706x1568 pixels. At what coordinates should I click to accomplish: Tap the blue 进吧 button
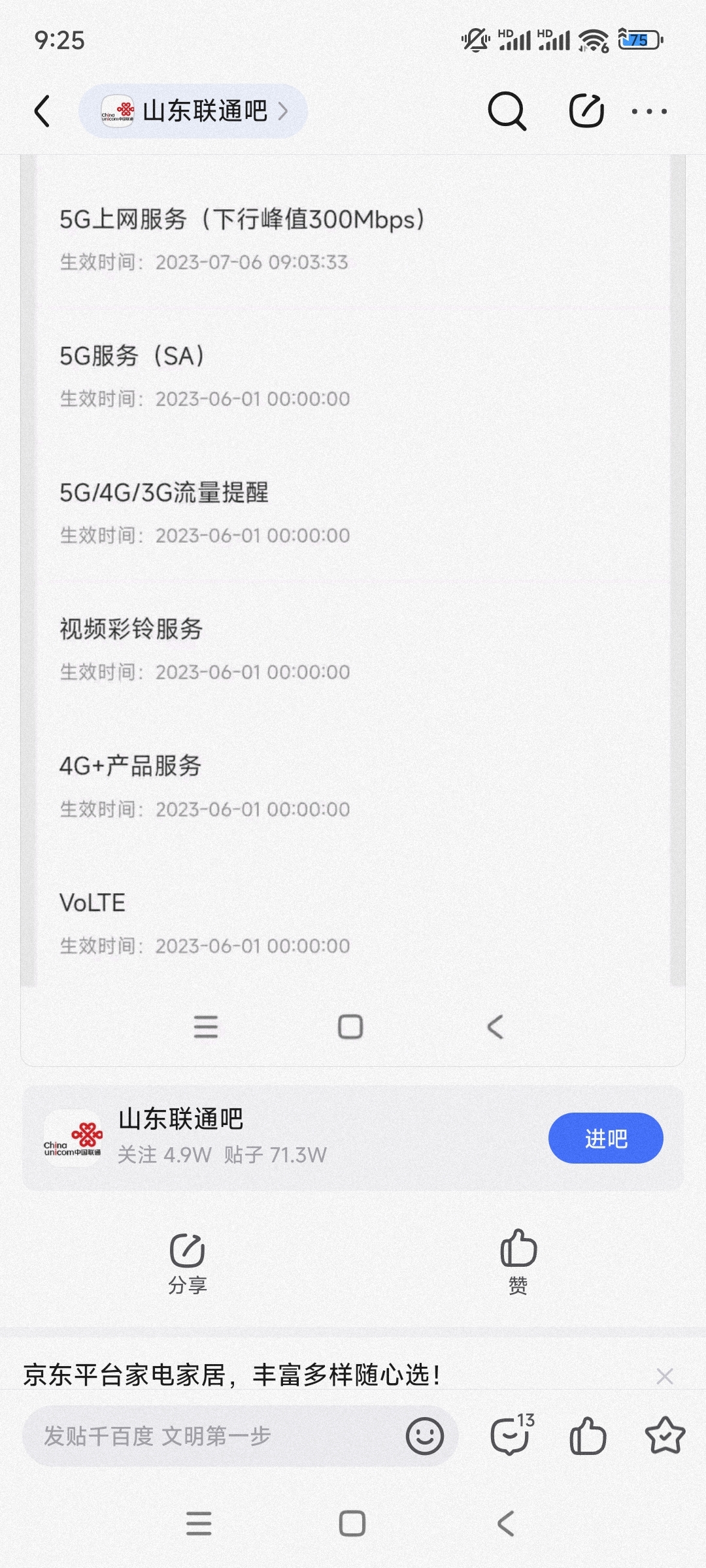[606, 1138]
